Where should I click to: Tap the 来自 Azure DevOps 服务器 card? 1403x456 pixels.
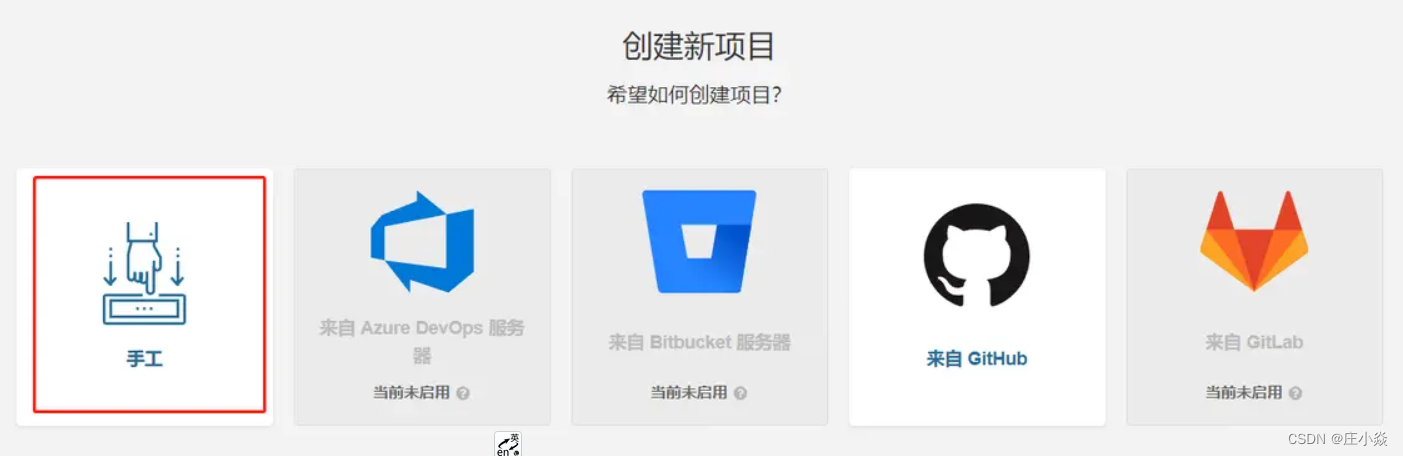pyautogui.click(x=421, y=296)
